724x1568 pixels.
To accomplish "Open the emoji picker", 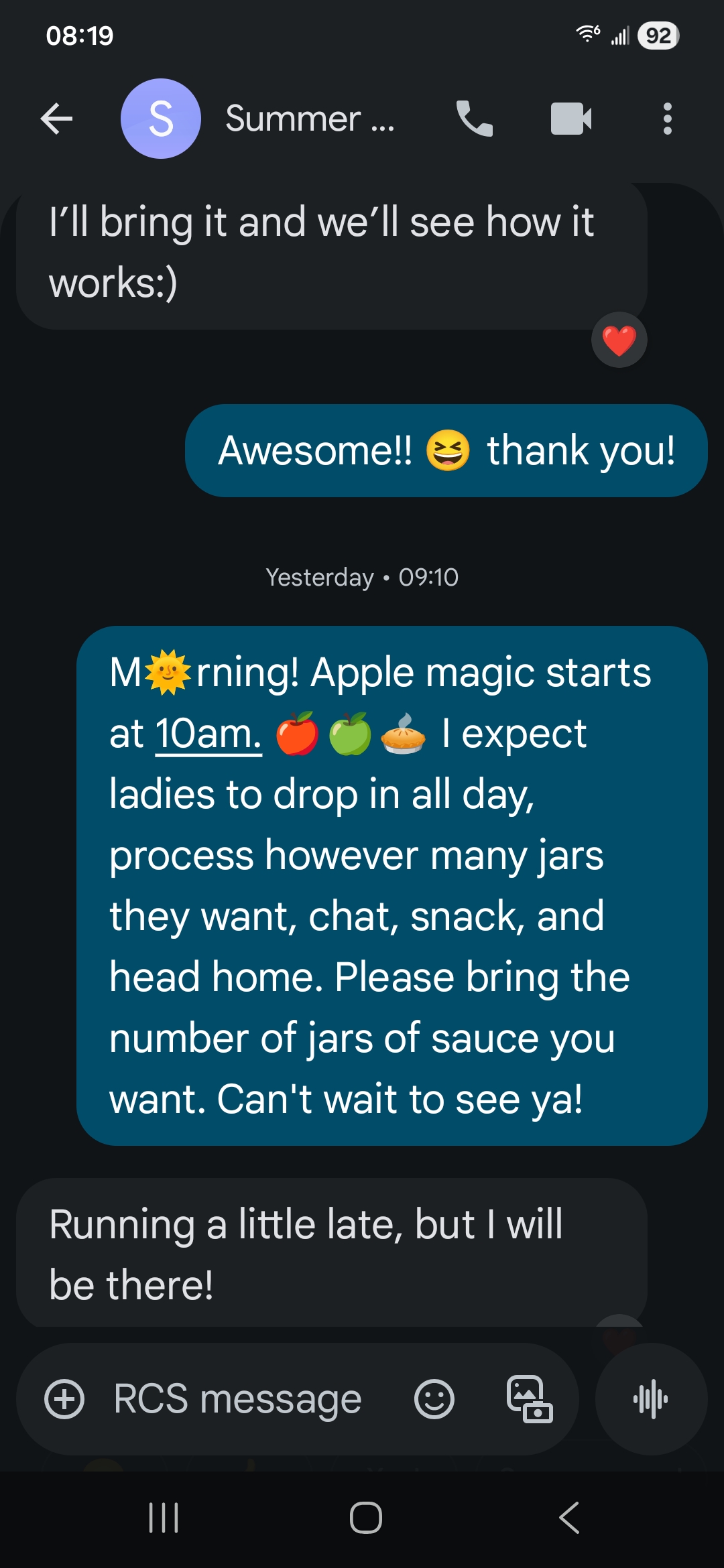I will pyautogui.click(x=434, y=1399).
